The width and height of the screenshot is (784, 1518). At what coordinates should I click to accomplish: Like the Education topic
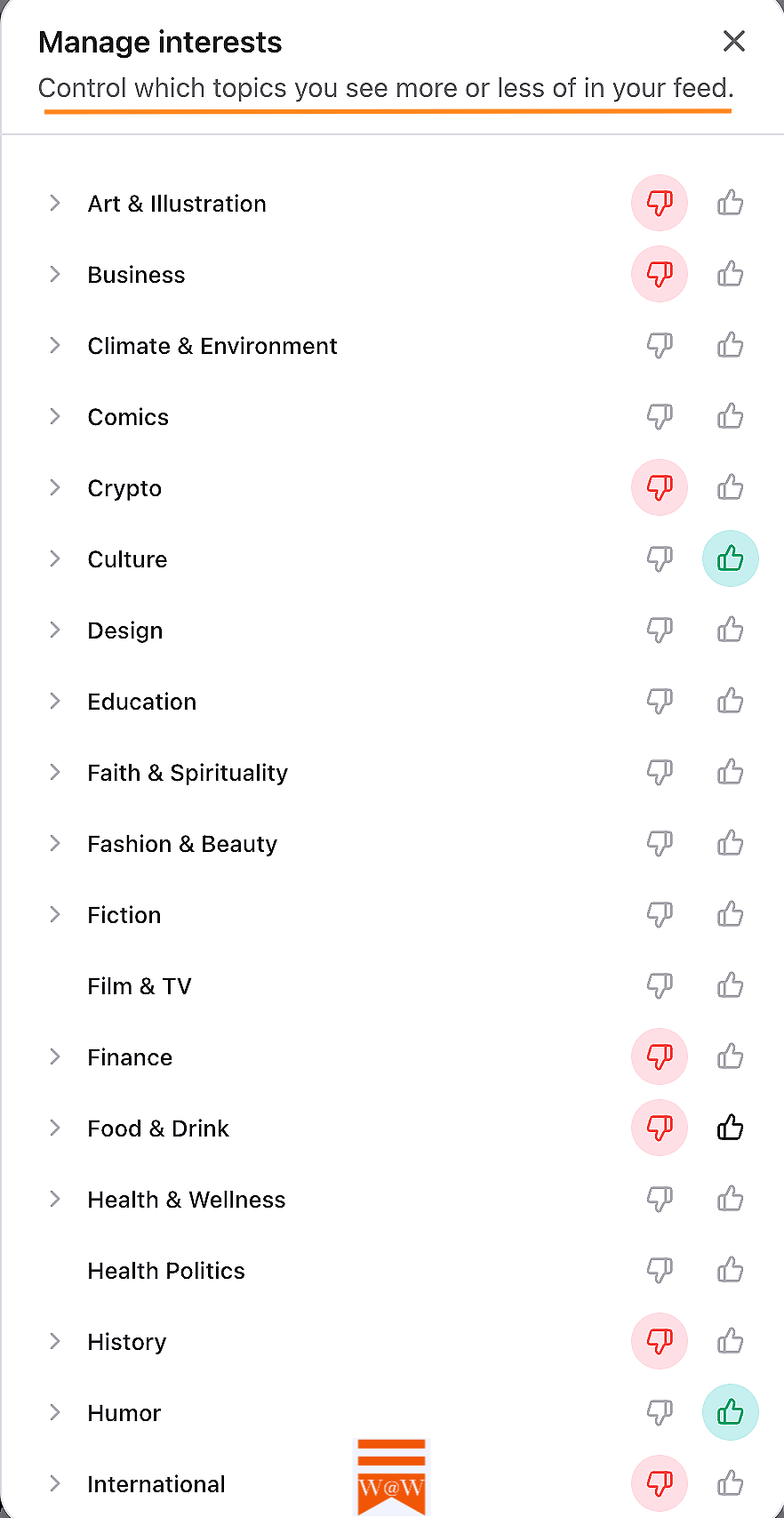coord(730,701)
